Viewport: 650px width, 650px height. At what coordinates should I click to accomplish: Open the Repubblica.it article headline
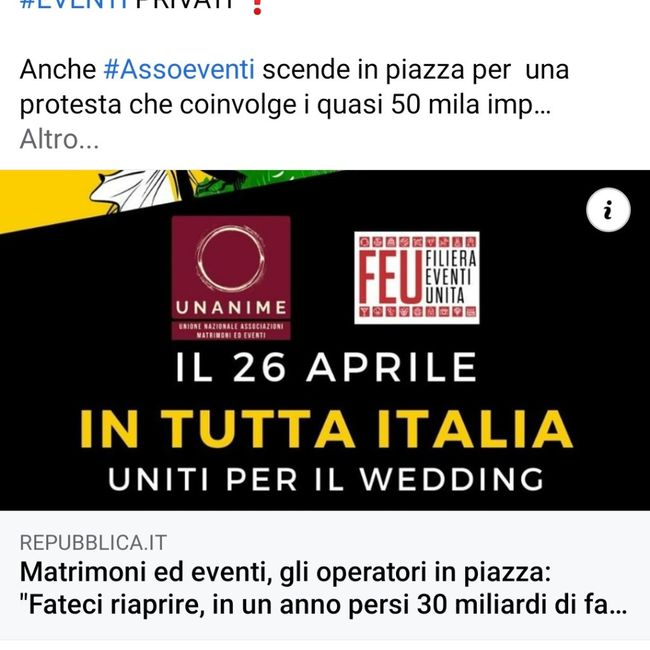(323, 590)
